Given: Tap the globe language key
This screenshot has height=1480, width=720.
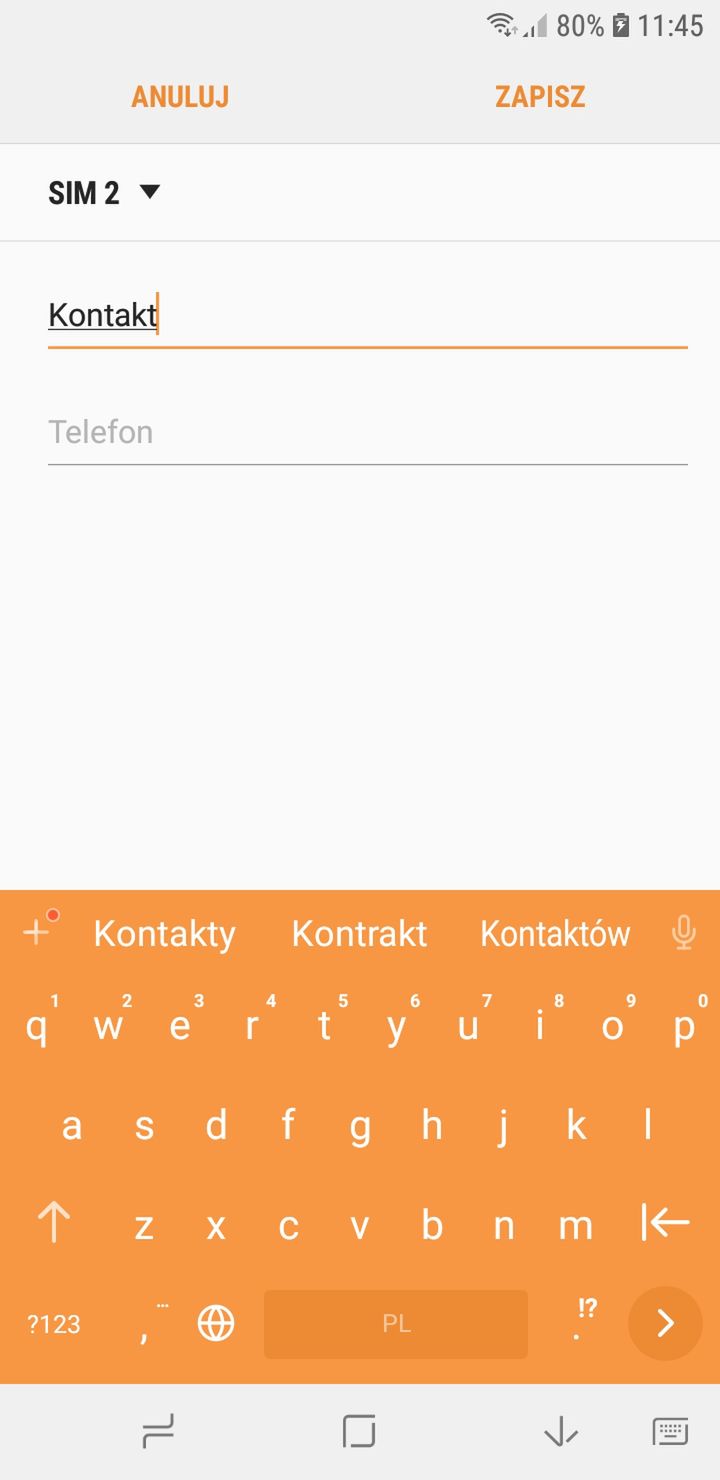Looking at the screenshot, I should pos(216,1324).
